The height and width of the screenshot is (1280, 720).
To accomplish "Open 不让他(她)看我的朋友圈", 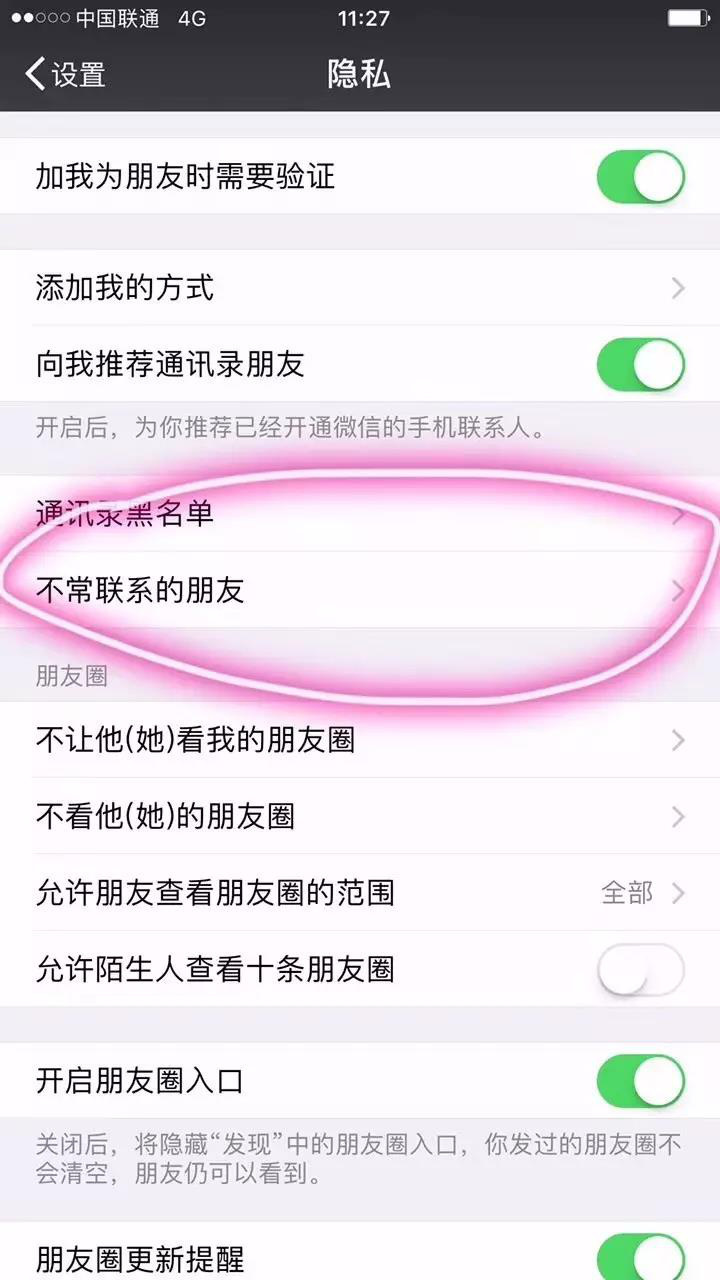I will coord(360,740).
